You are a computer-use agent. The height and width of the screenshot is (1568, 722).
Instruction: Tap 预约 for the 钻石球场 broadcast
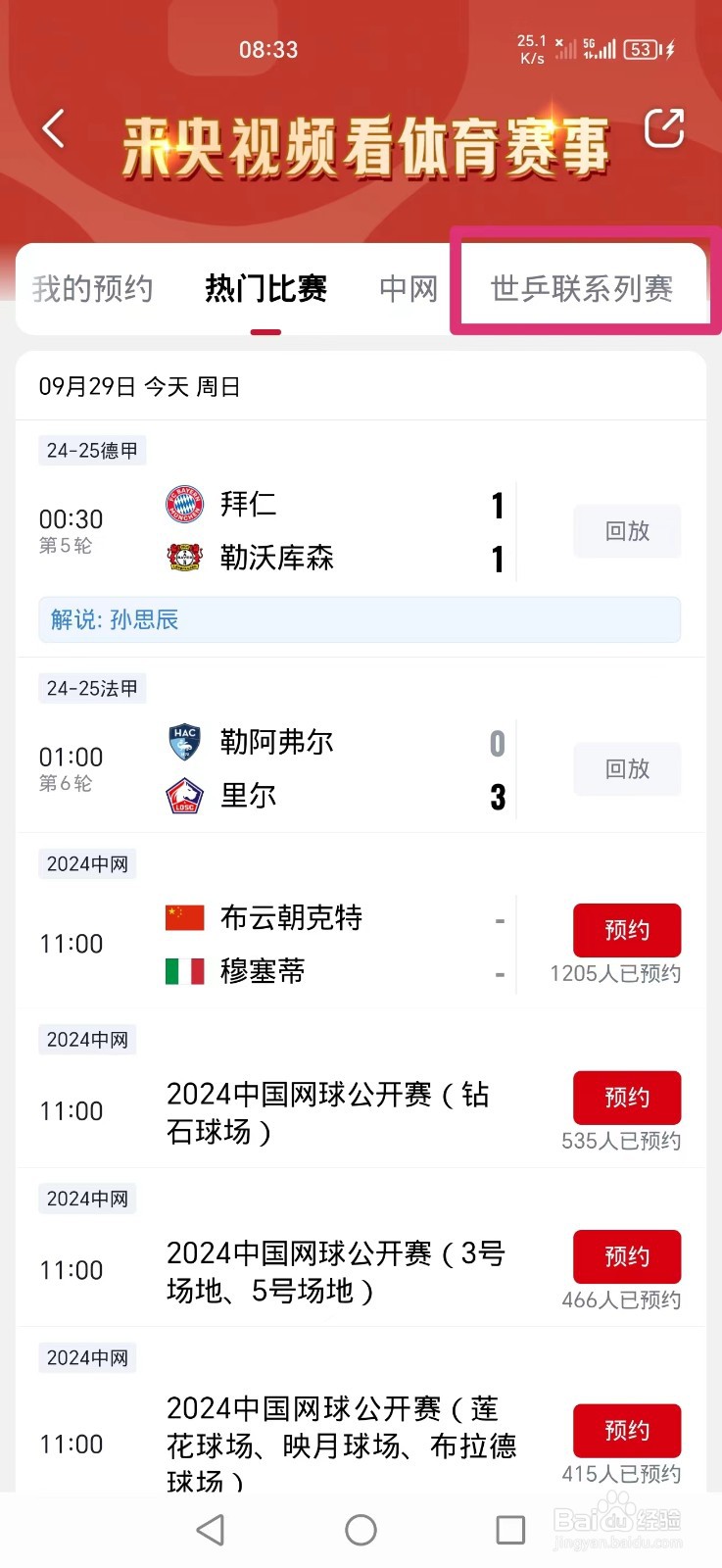[627, 1098]
